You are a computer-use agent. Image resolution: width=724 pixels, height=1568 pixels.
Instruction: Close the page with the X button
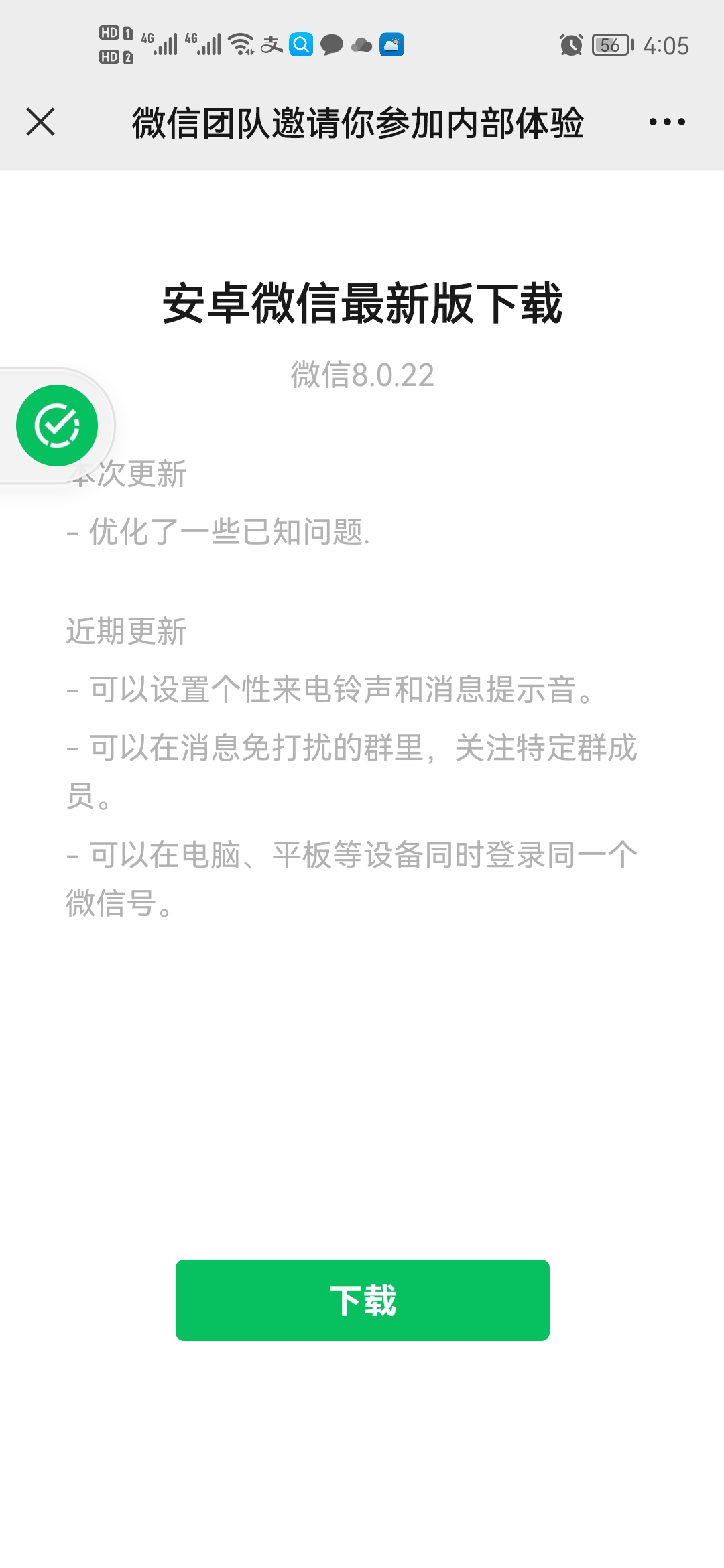[40, 122]
